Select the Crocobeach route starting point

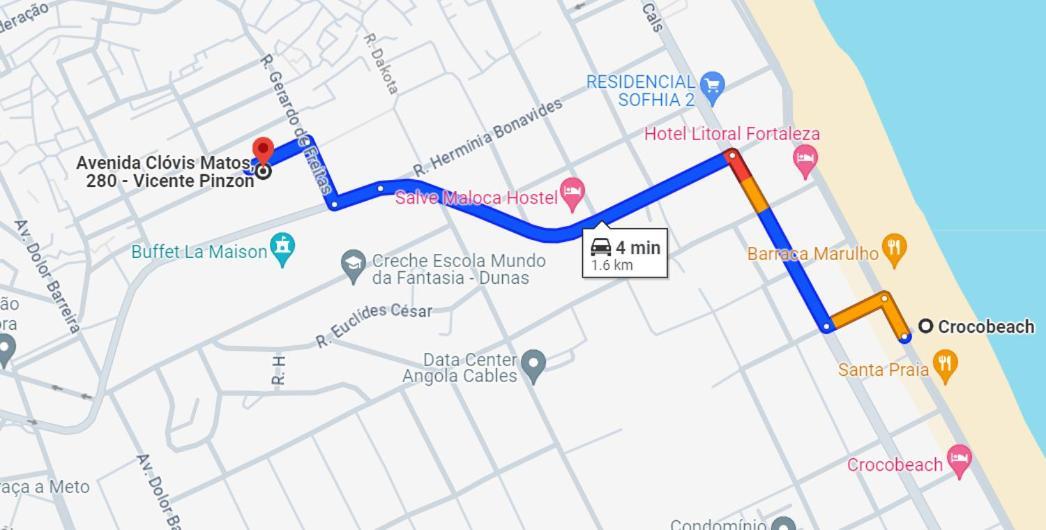click(x=926, y=326)
